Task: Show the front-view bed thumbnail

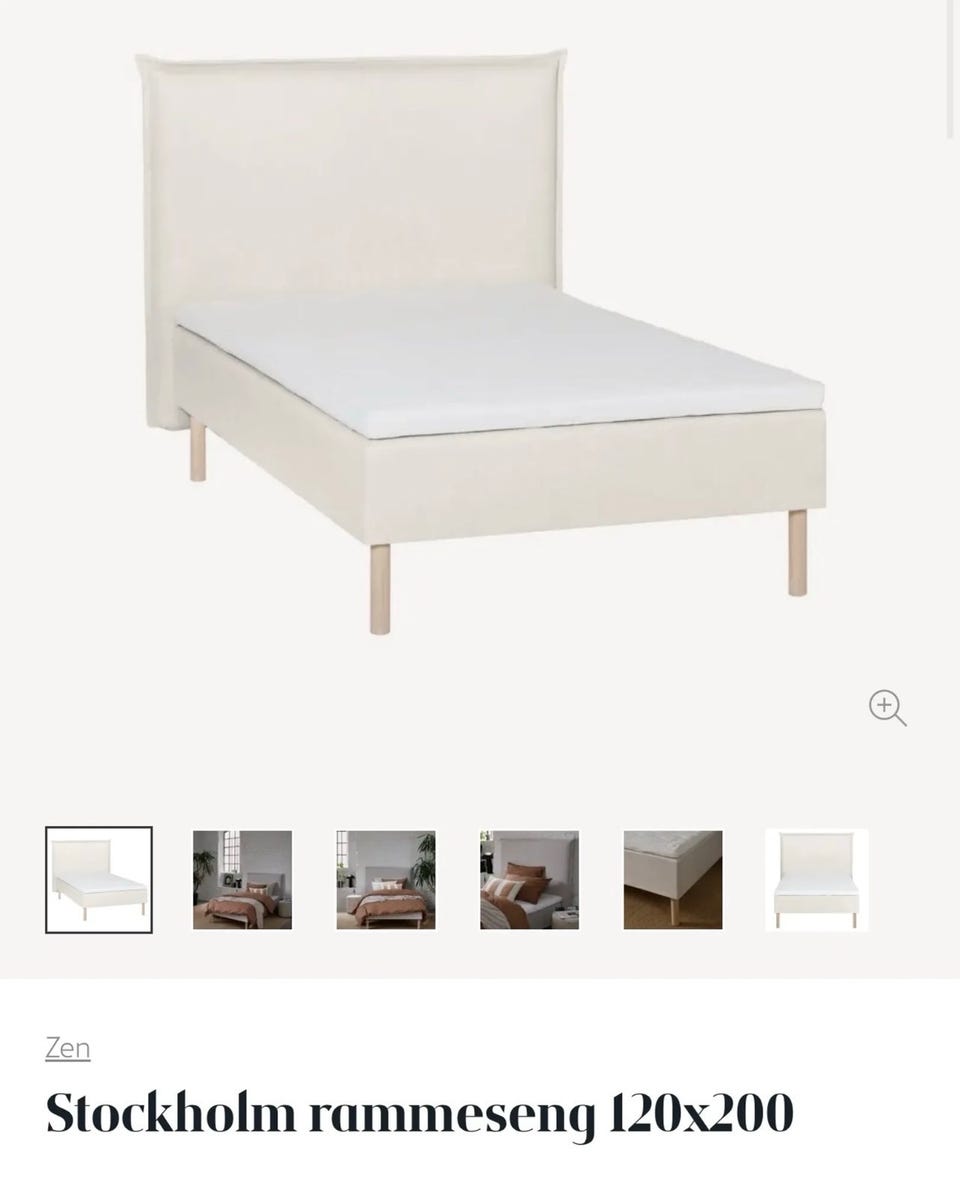Action: pyautogui.click(x=816, y=880)
